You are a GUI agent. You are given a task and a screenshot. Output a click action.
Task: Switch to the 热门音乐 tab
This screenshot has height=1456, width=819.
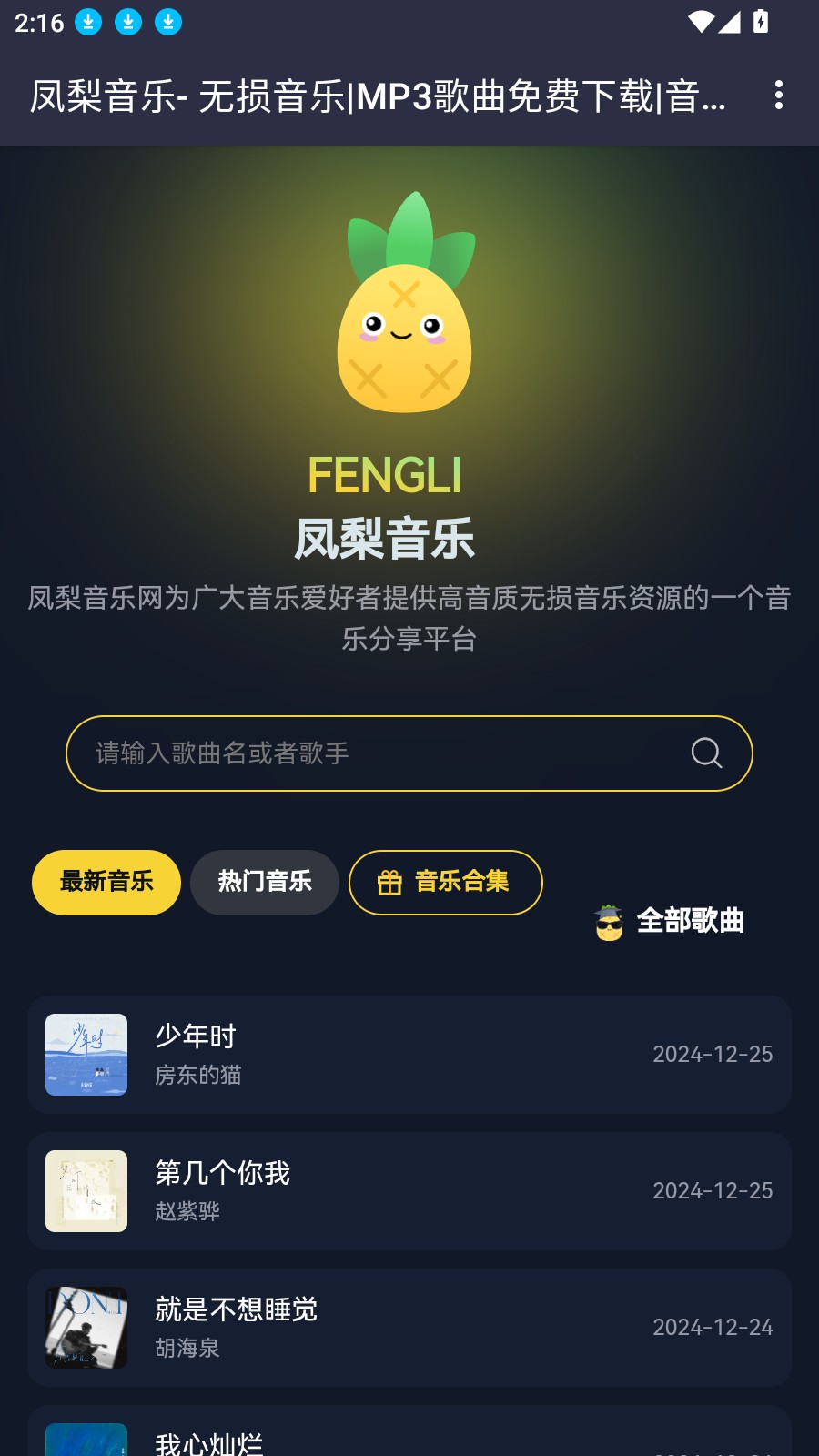click(264, 882)
